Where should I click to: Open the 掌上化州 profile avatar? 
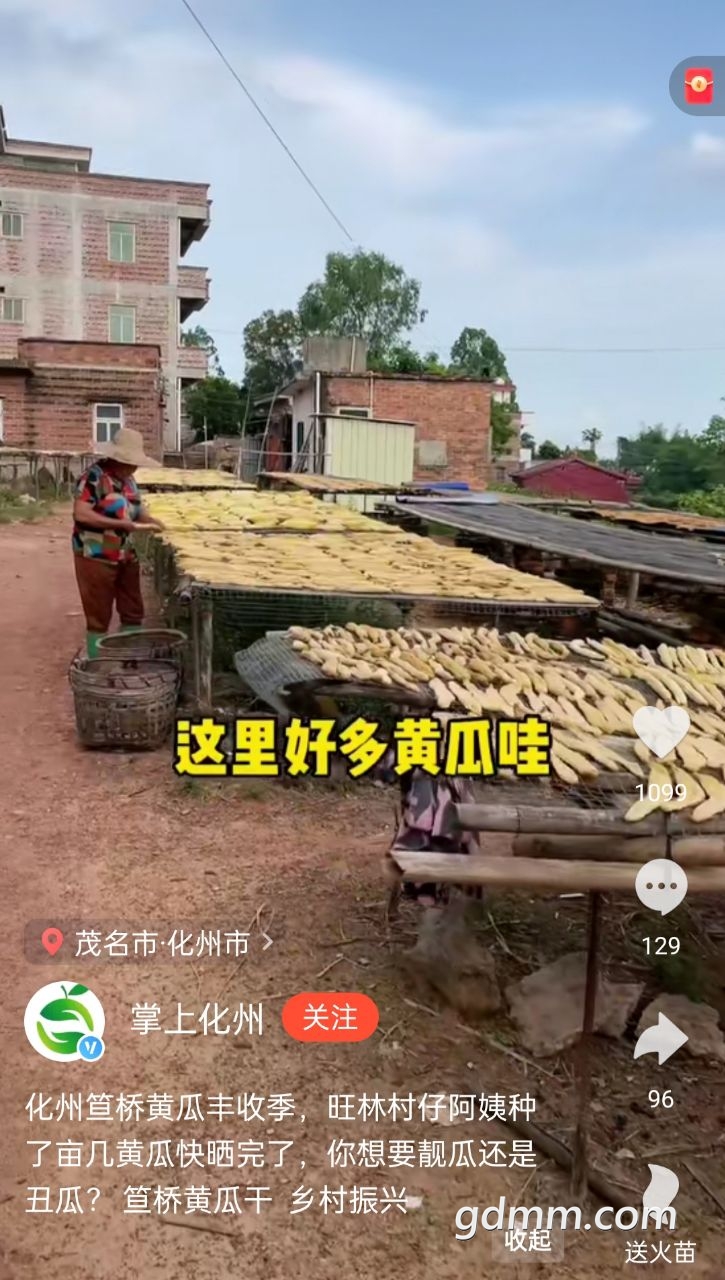click(x=65, y=1021)
